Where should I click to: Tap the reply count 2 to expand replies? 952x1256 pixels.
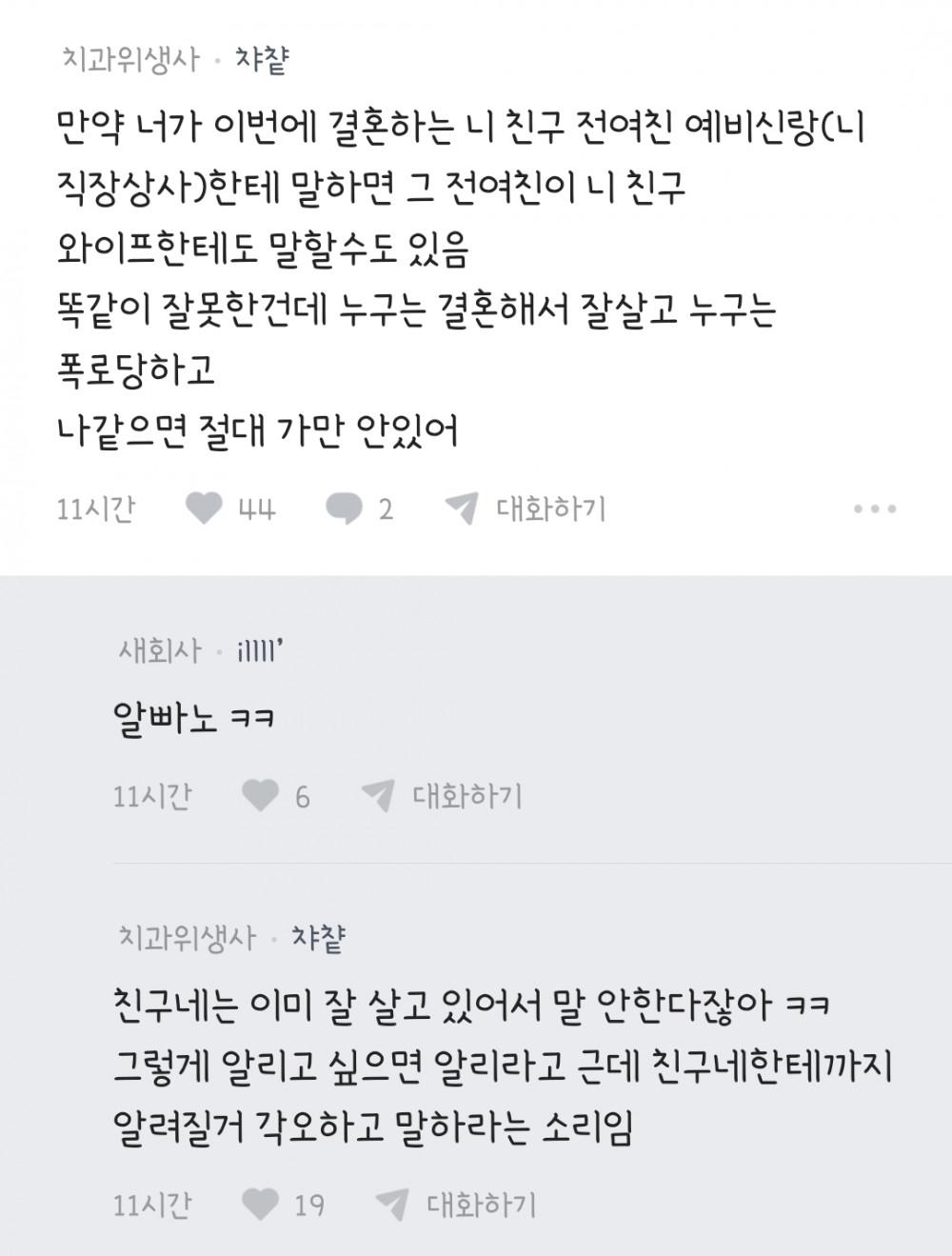[384, 507]
